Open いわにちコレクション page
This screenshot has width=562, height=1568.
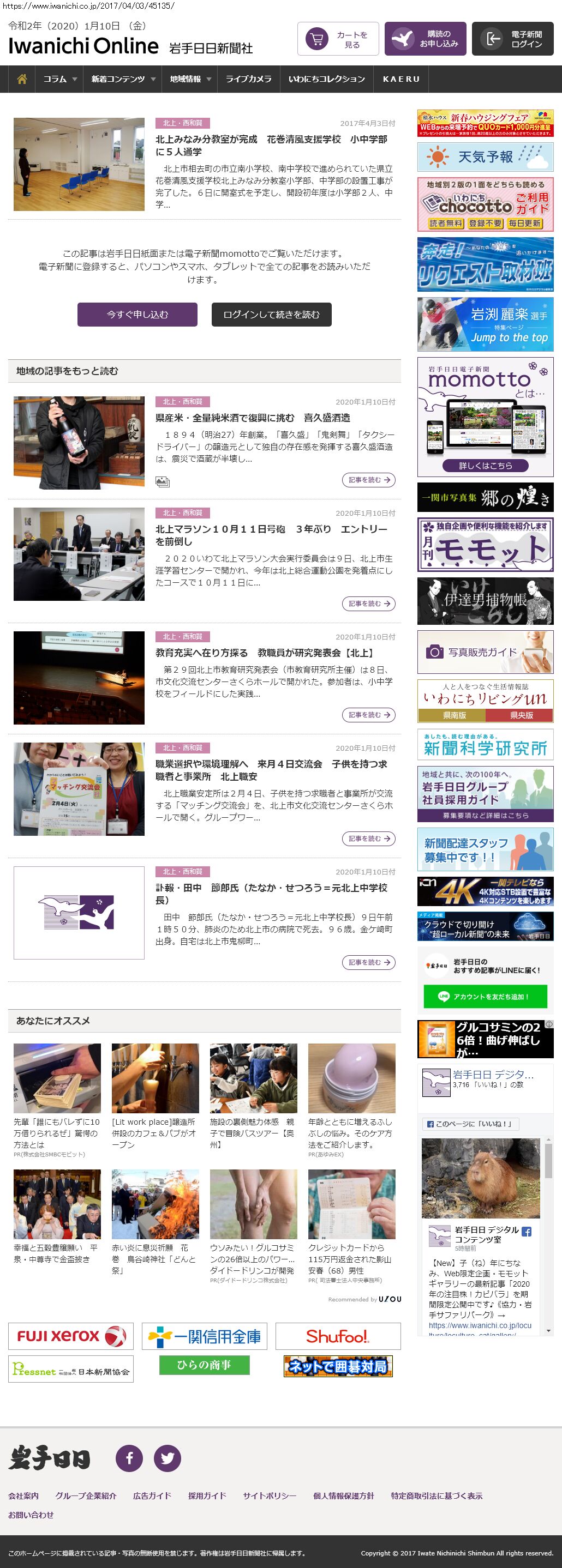(326, 79)
